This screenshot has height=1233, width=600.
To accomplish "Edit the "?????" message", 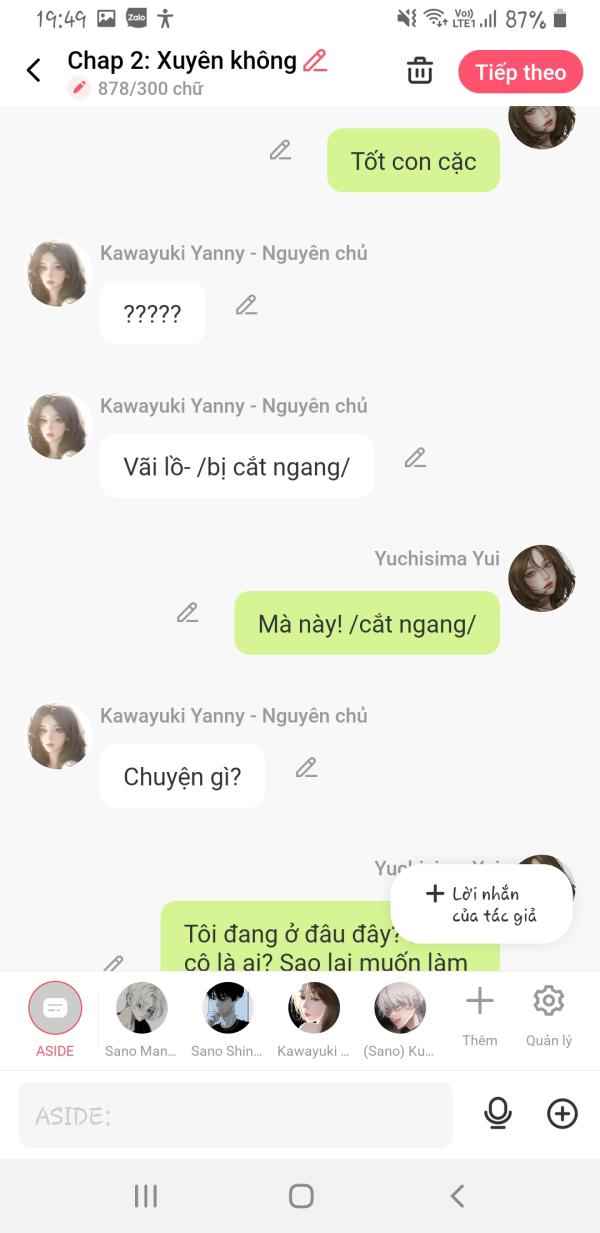I will pyautogui.click(x=246, y=305).
